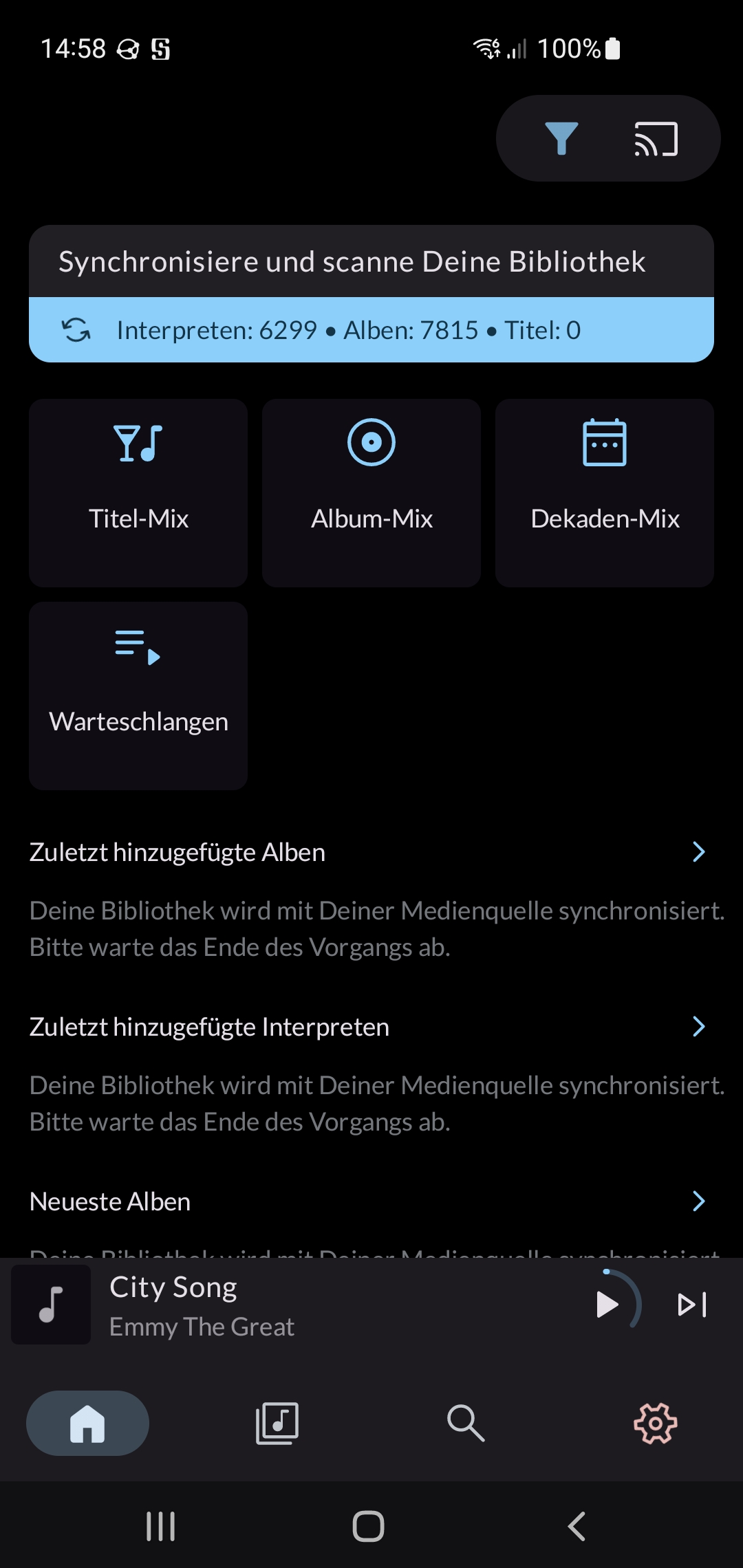743x1568 pixels.
Task: Open the settings gear tab
Action: [655, 1423]
